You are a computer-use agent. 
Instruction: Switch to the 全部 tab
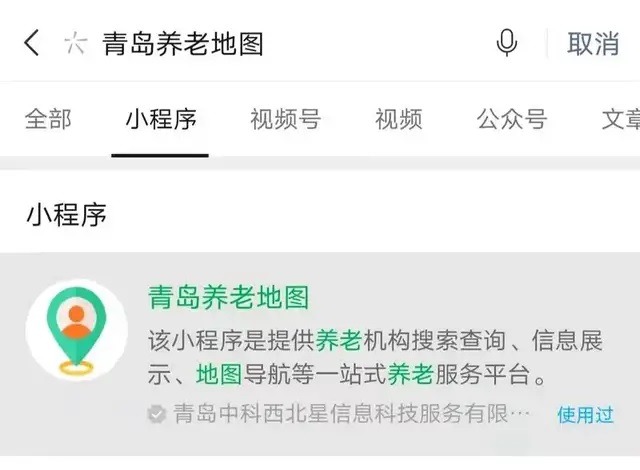click(48, 120)
